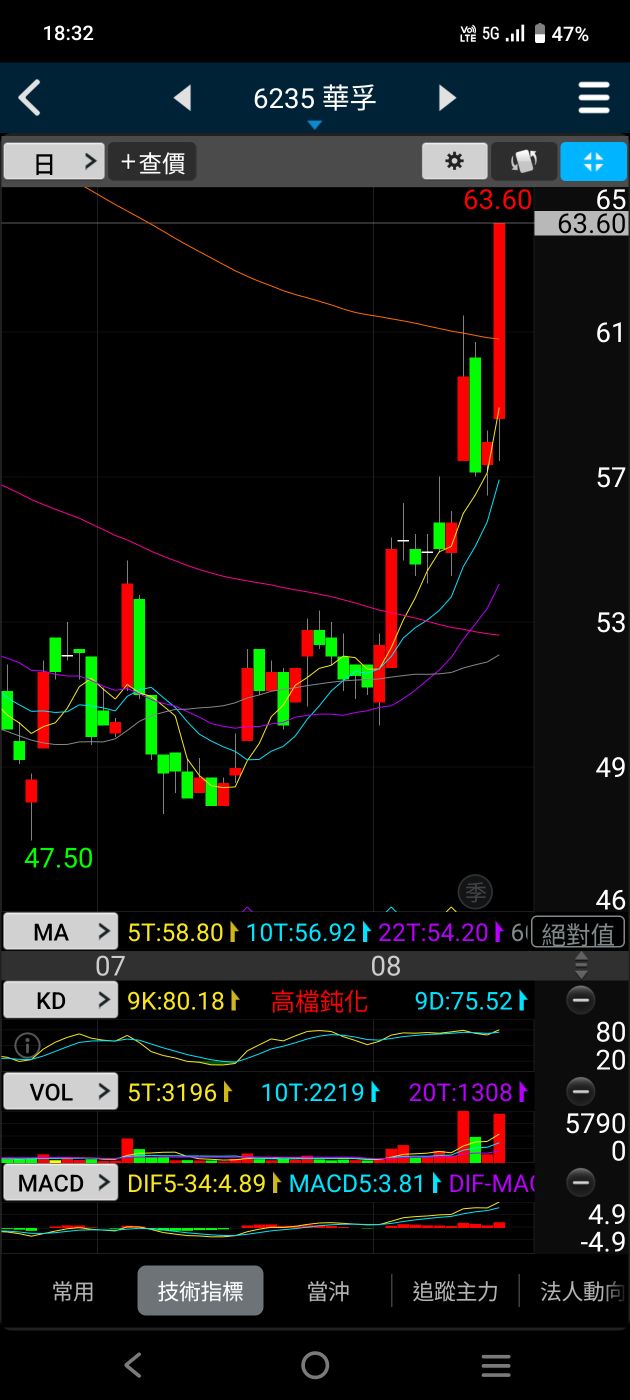This screenshot has height=1400, width=630.
Task: Switch to the next stock
Action: 447,98
